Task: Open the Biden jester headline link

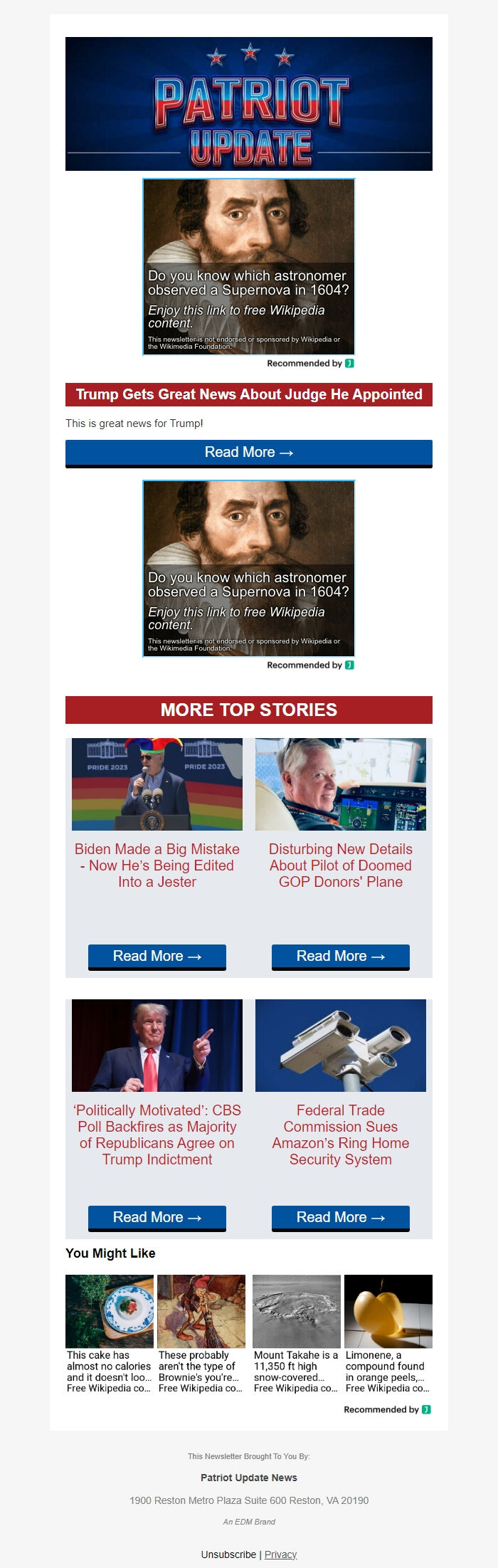Action: click(157, 865)
